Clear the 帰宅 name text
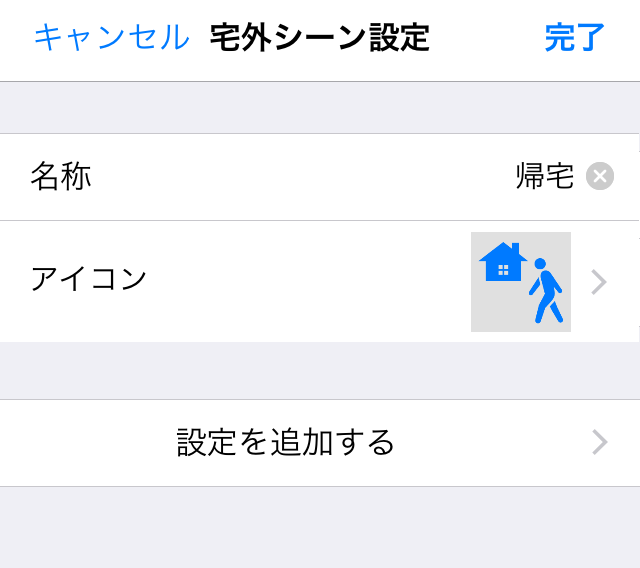The height and width of the screenshot is (568, 640). tap(599, 177)
